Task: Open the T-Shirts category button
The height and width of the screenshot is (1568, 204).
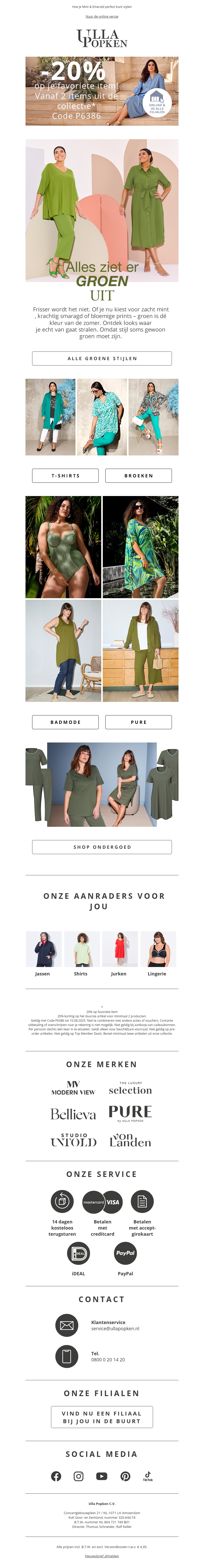Action: click(65, 475)
